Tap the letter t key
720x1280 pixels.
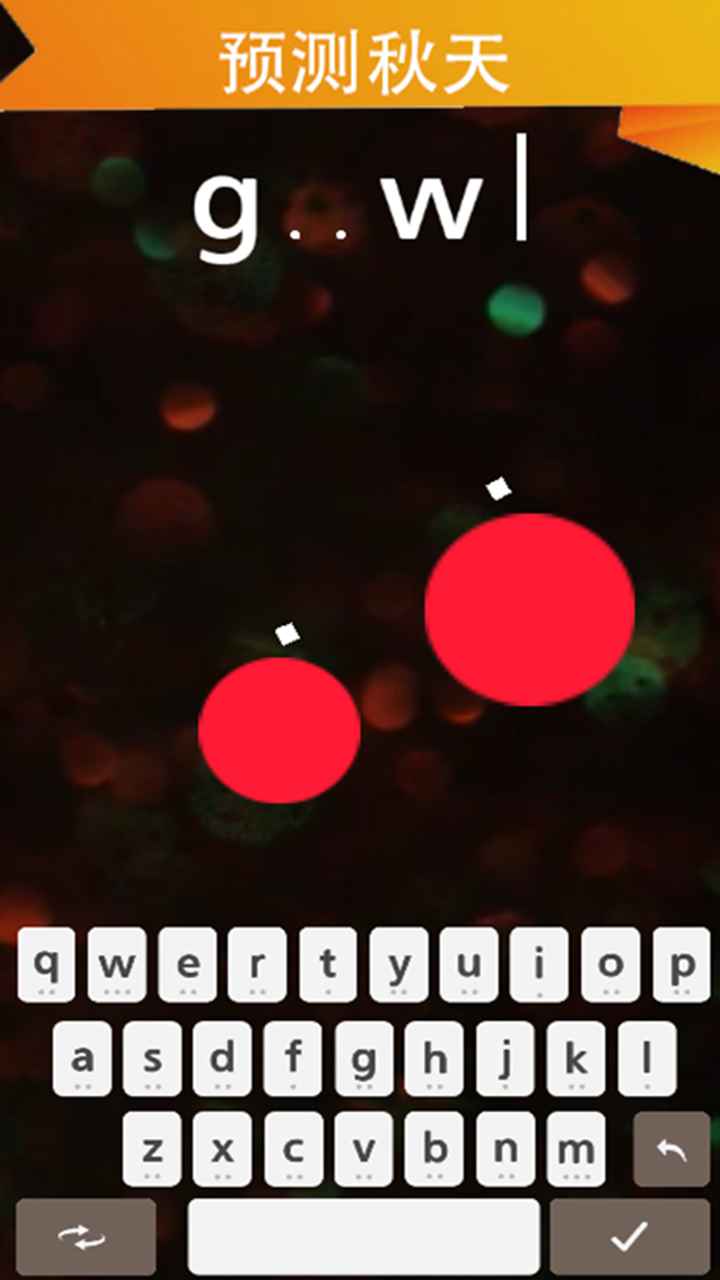tap(328, 965)
